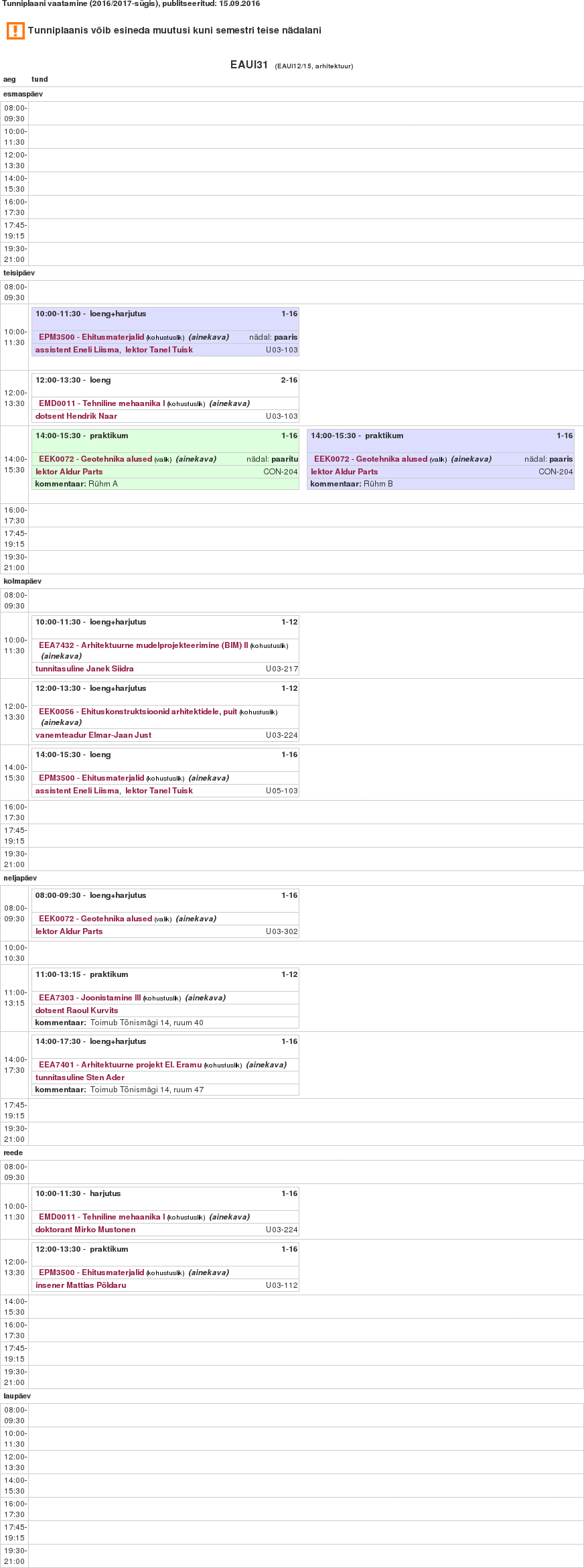The image size is (584, 1568).
Task: Open insener Mattias Põldaru's link
Action: coord(80,1285)
